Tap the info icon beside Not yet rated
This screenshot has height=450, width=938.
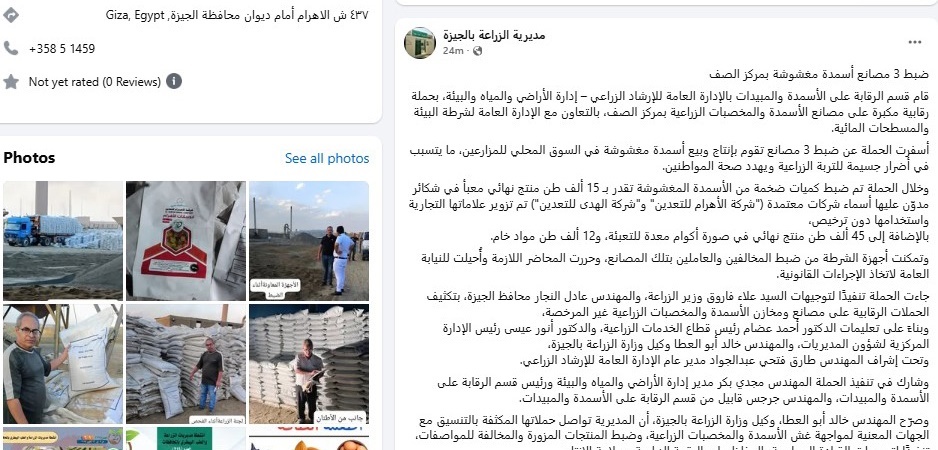click(x=173, y=81)
